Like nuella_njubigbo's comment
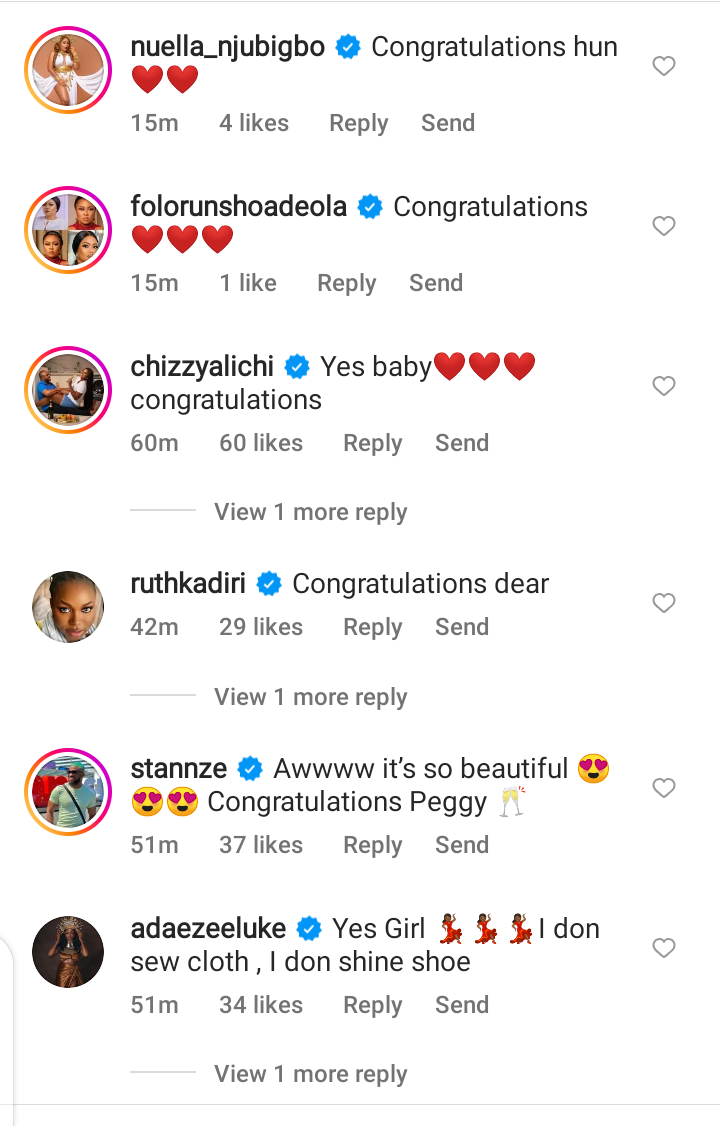 [664, 66]
